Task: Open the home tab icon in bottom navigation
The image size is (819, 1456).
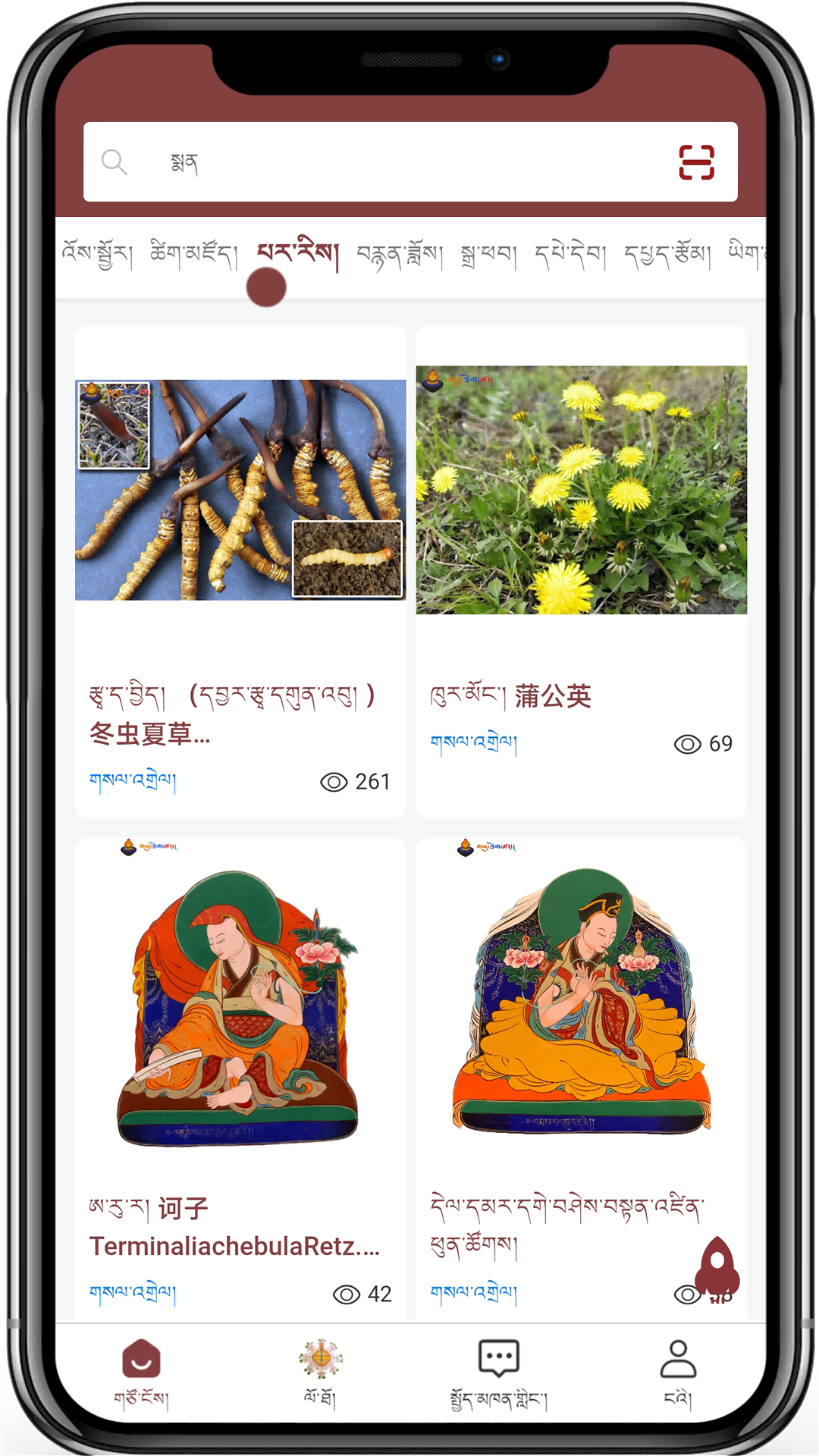Action: click(141, 1356)
